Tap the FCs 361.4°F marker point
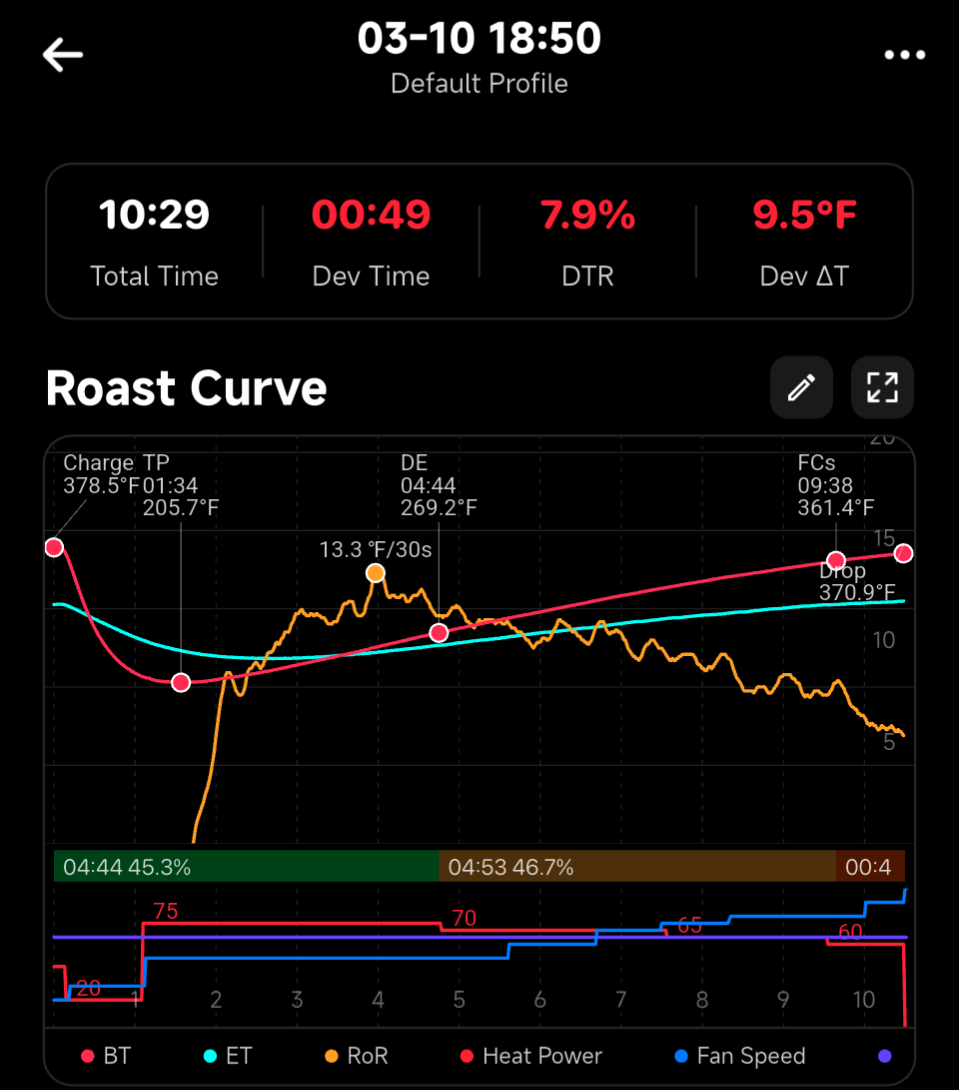 836,560
